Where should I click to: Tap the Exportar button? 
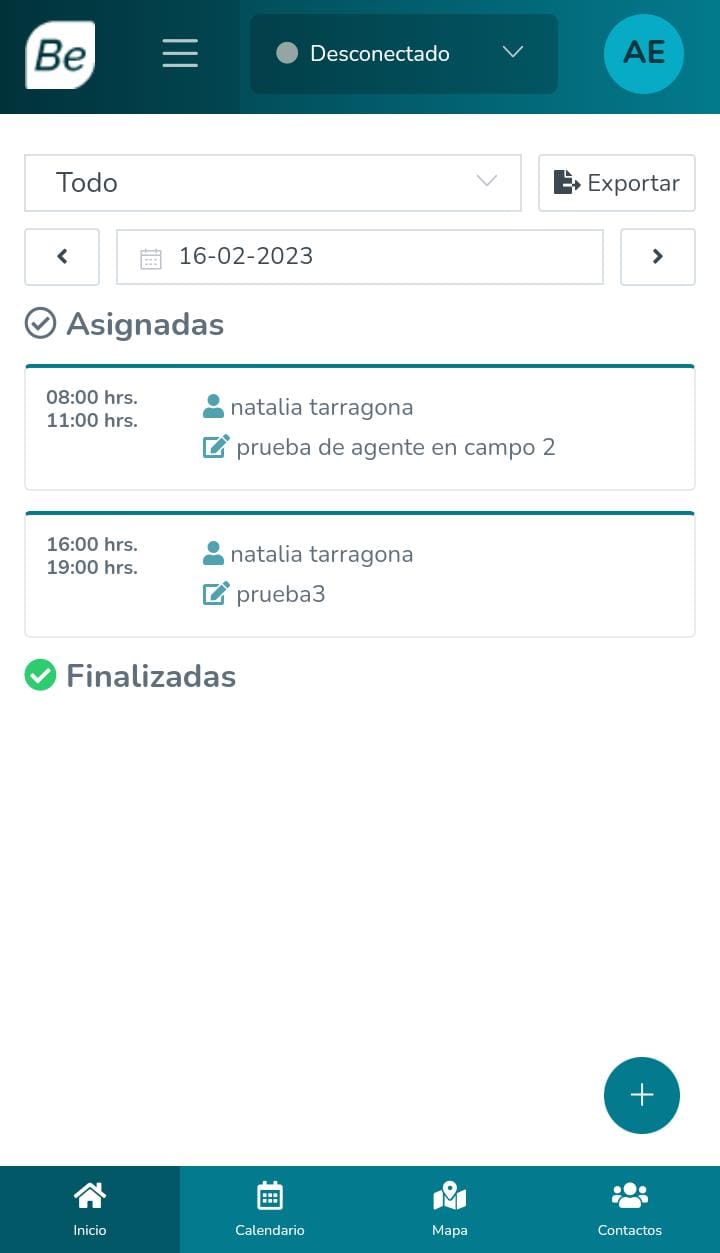click(617, 183)
